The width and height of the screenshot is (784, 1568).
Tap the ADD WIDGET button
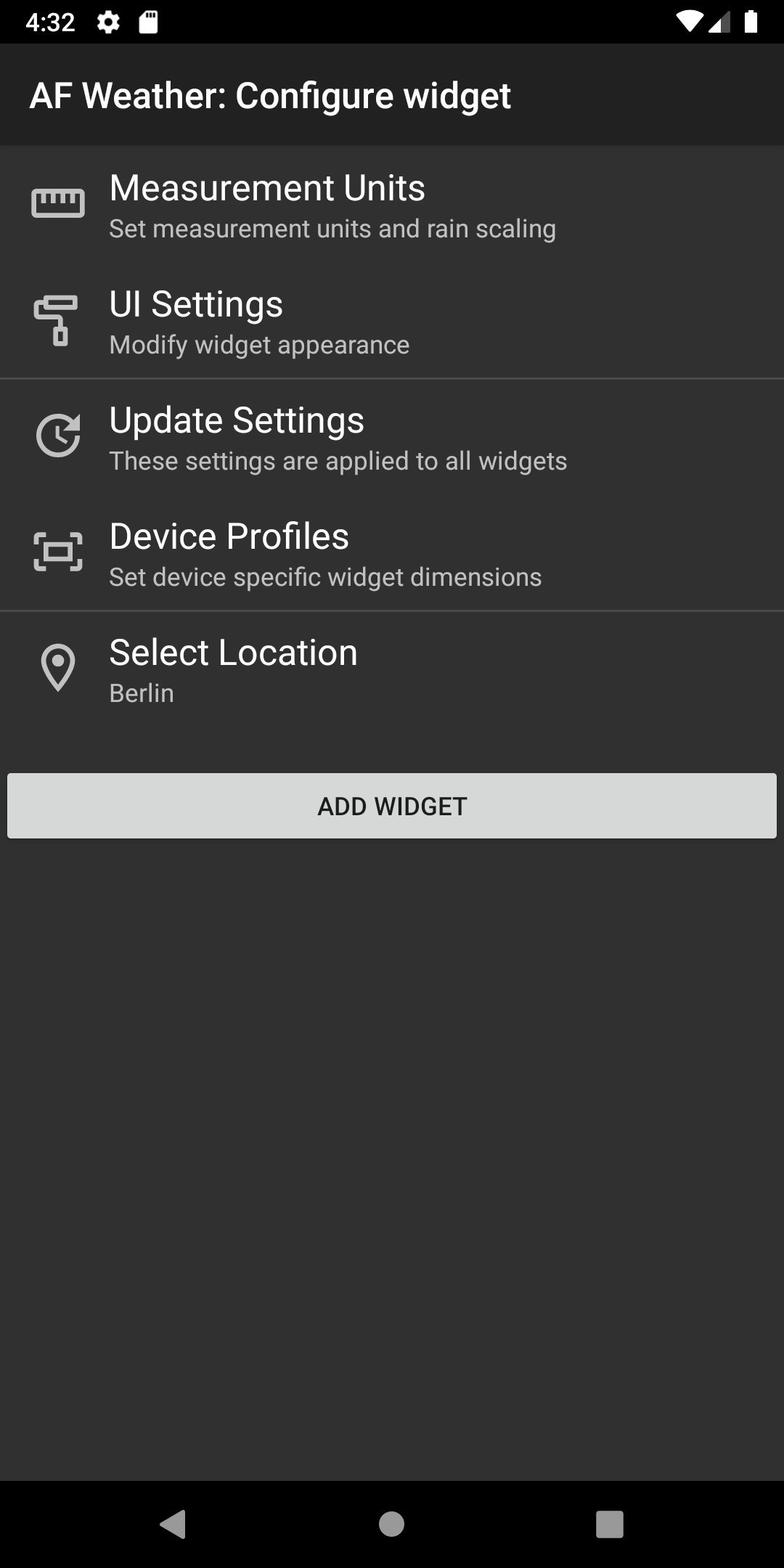click(392, 806)
